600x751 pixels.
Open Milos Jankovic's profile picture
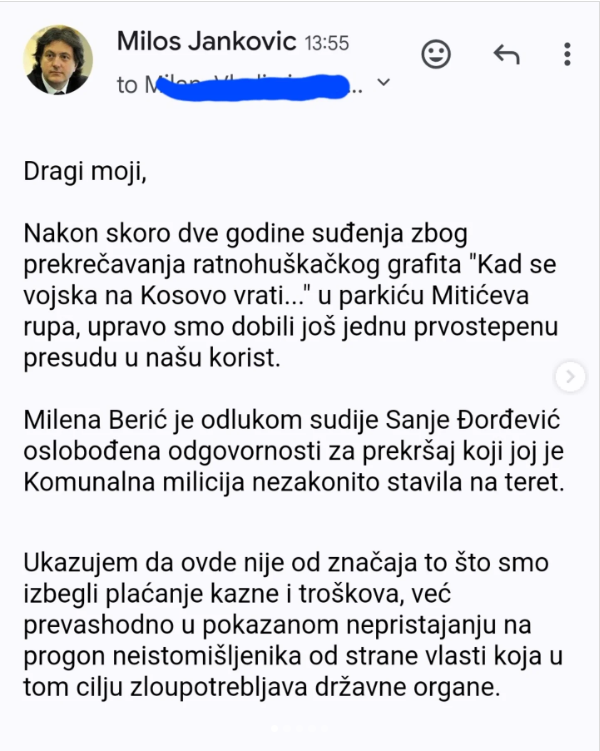pos(58,60)
